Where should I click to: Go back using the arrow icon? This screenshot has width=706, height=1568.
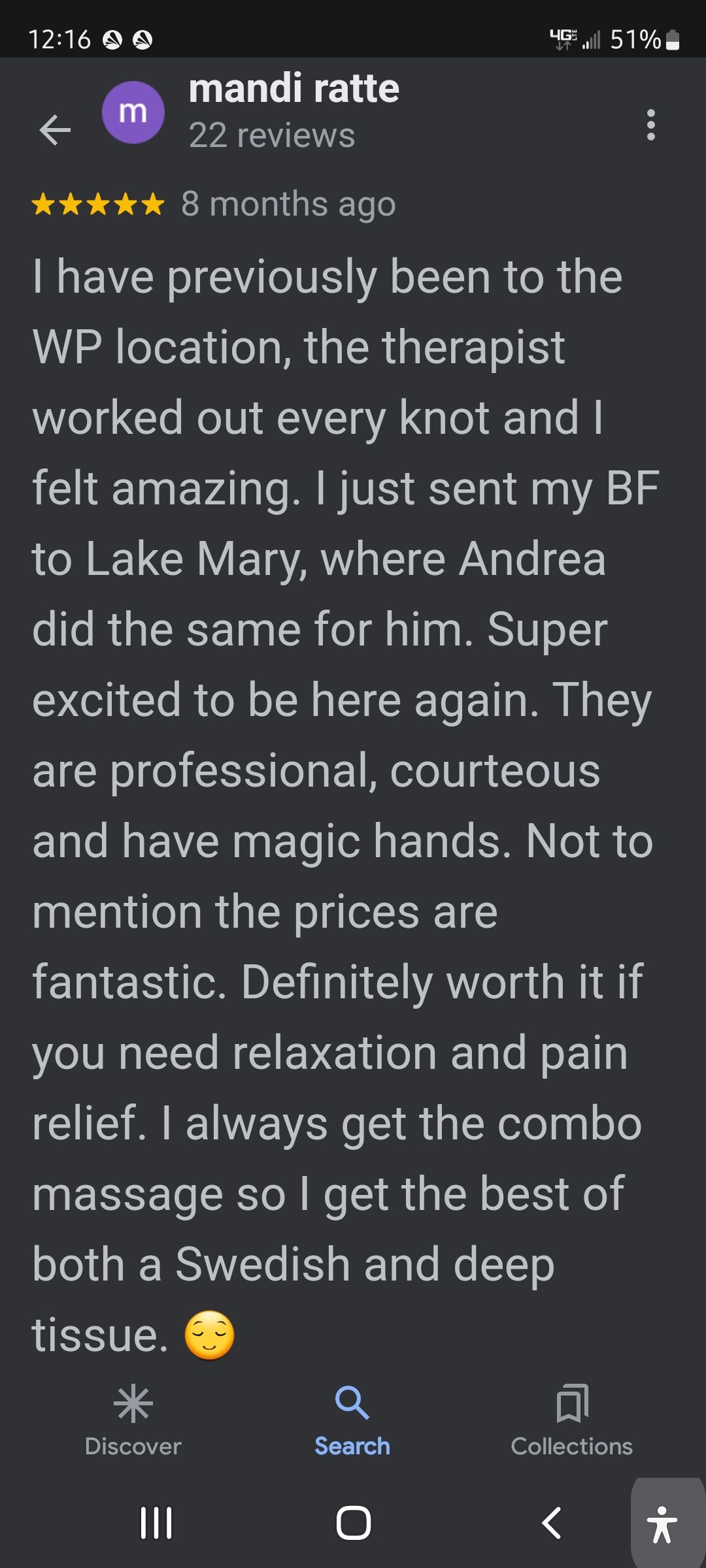55,129
